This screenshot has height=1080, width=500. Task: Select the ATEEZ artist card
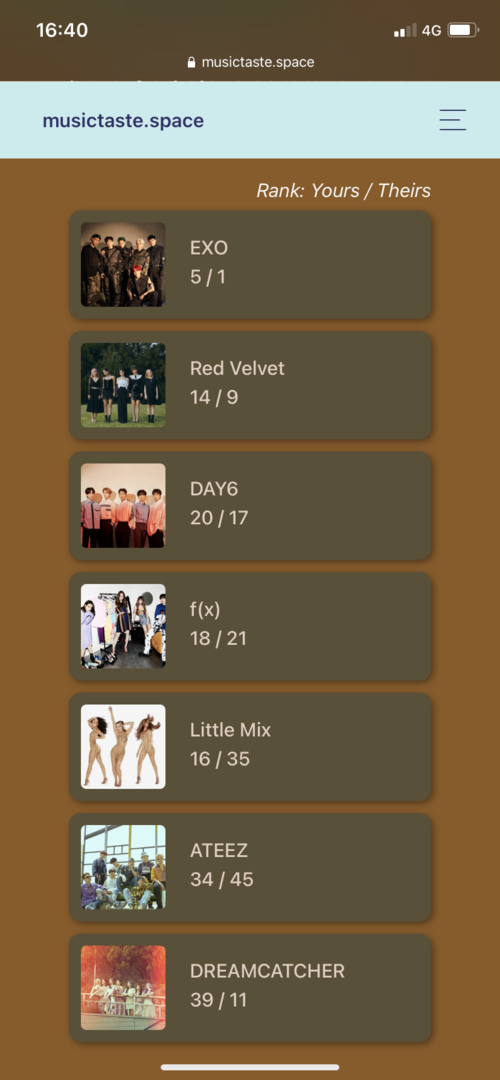pyautogui.click(x=250, y=867)
